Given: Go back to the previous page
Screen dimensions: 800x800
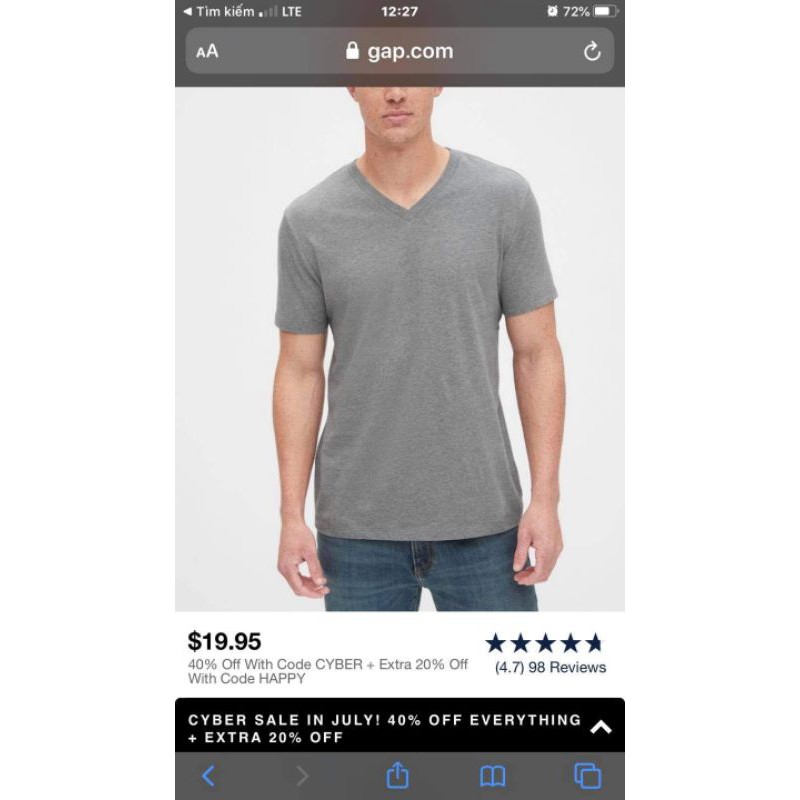Looking at the screenshot, I should click(209, 776).
